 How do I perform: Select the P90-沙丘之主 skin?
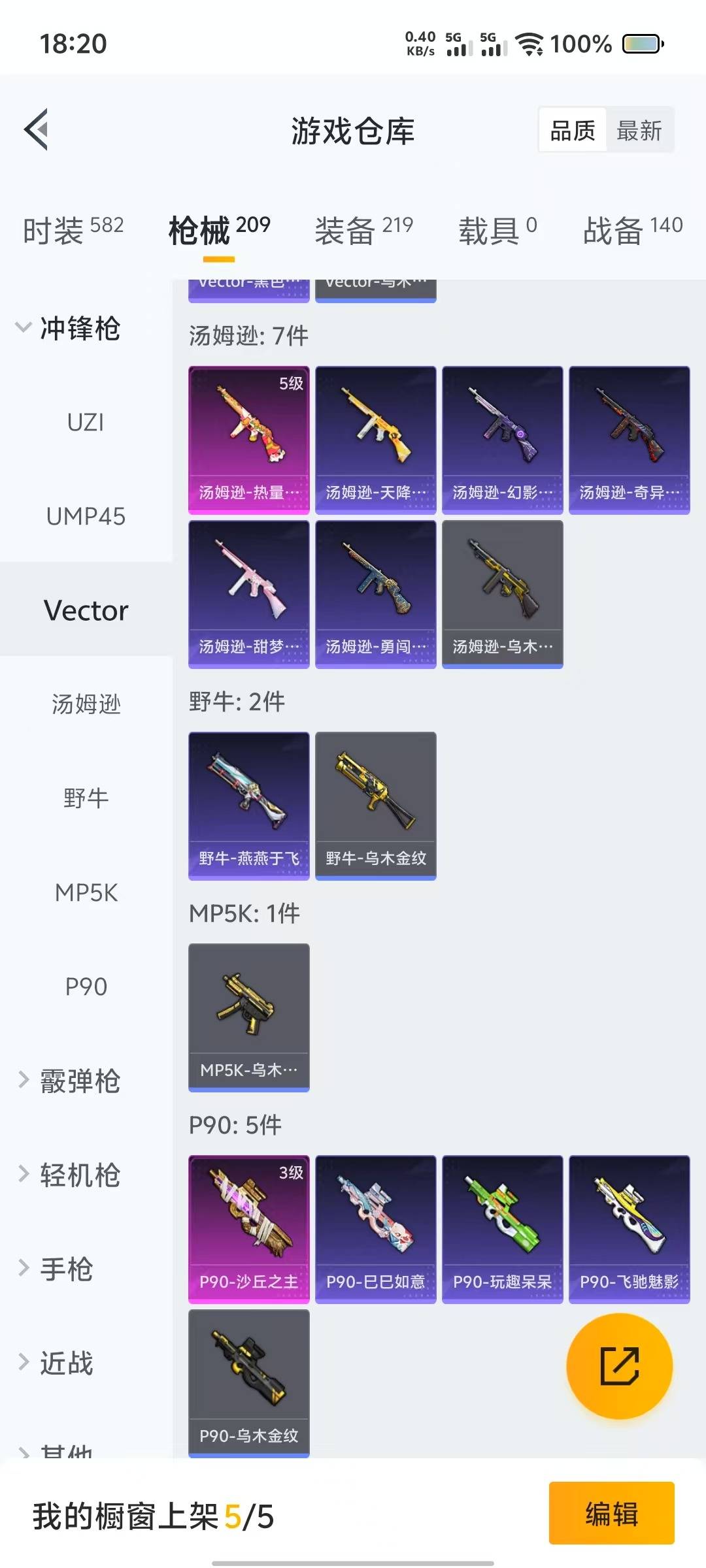249,1230
